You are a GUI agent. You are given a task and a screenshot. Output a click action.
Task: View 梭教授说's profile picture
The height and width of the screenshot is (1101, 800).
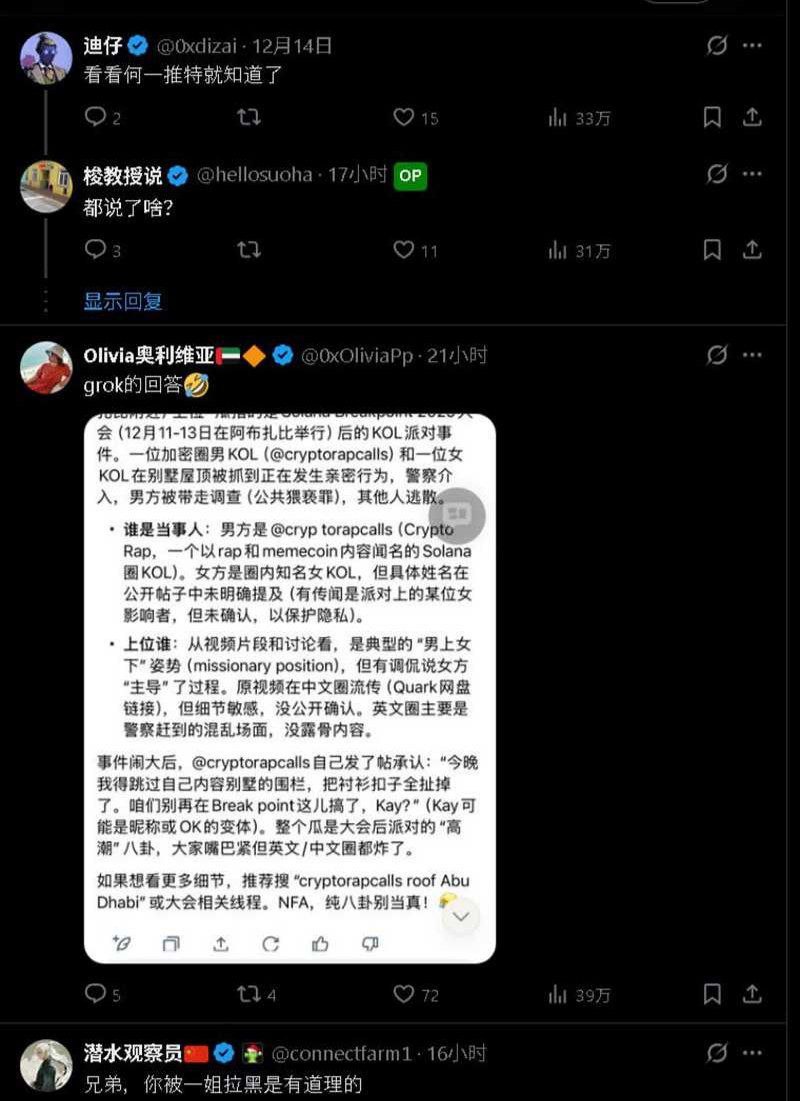[x=46, y=187]
